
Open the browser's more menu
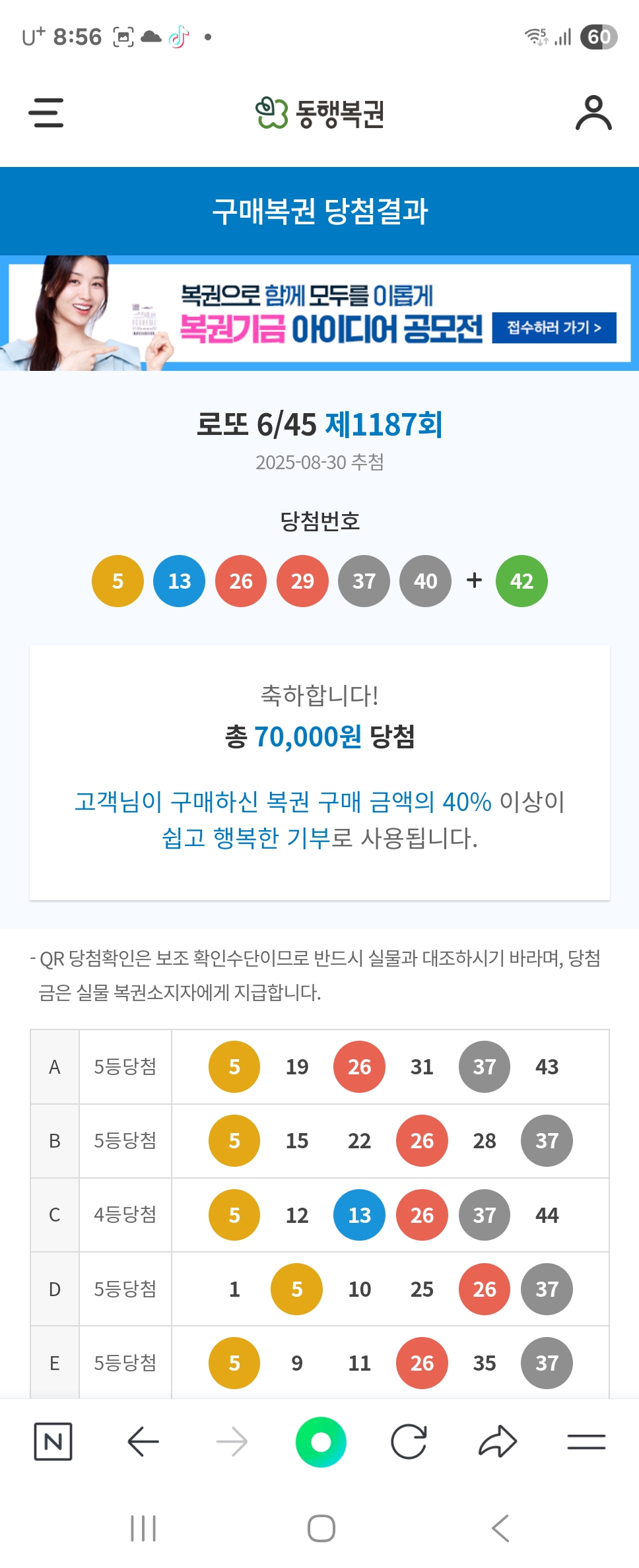click(x=586, y=1442)
